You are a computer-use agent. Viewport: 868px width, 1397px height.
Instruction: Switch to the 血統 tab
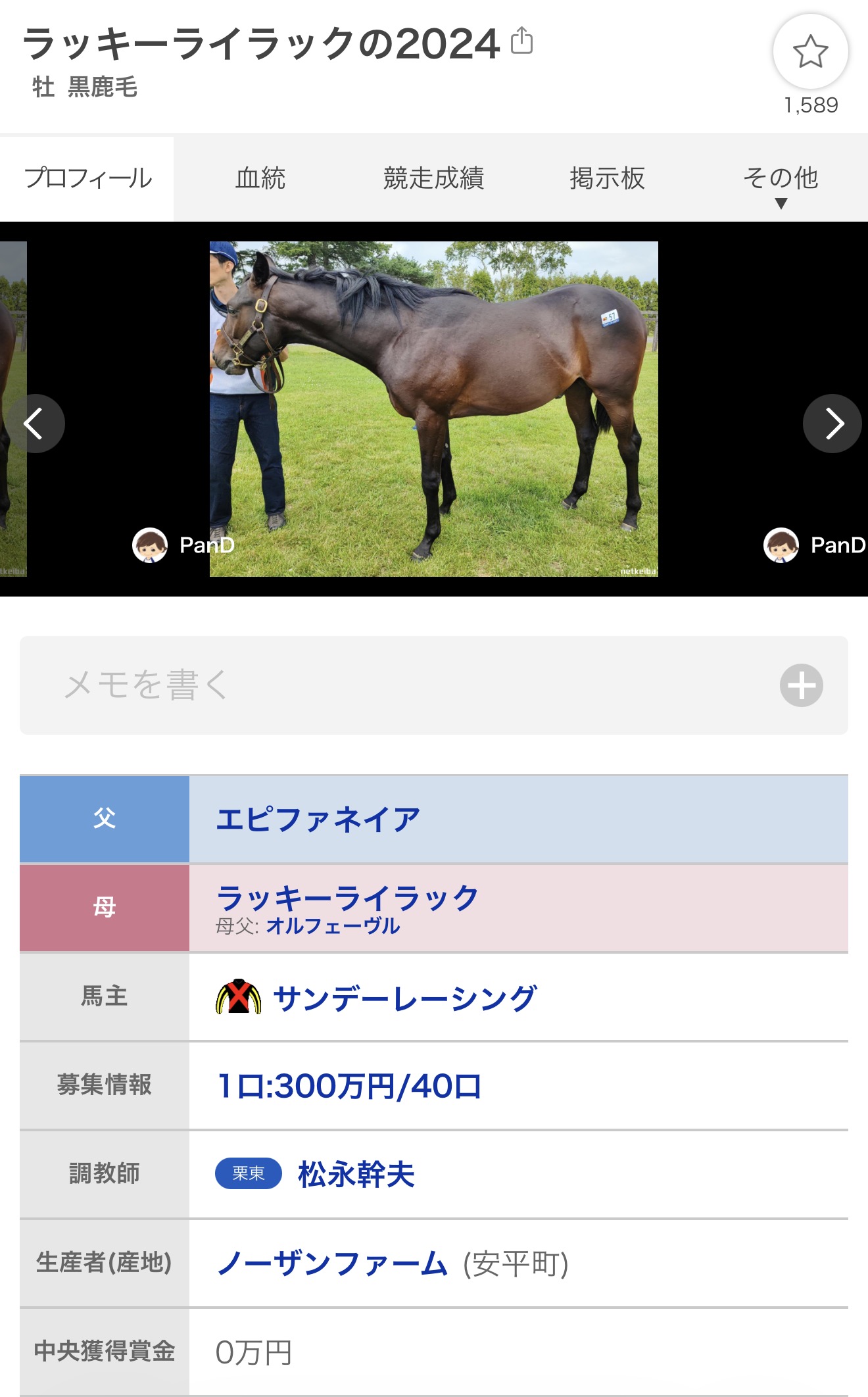click(260, 178)
